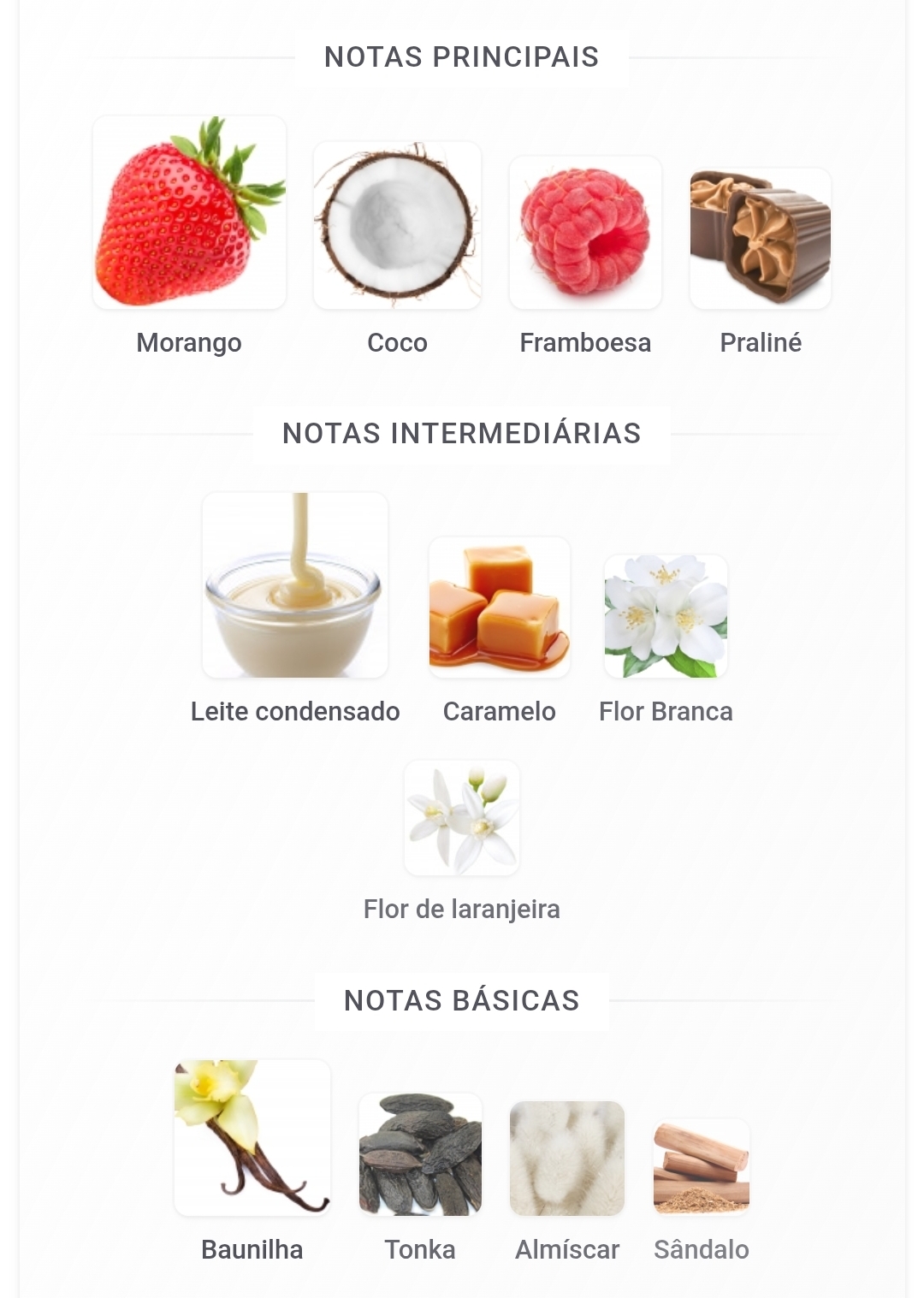Tap the Baunilha note tile
Viewport: 924px width, 1298px height.
pyautogui.click(x=252, y=1138)
